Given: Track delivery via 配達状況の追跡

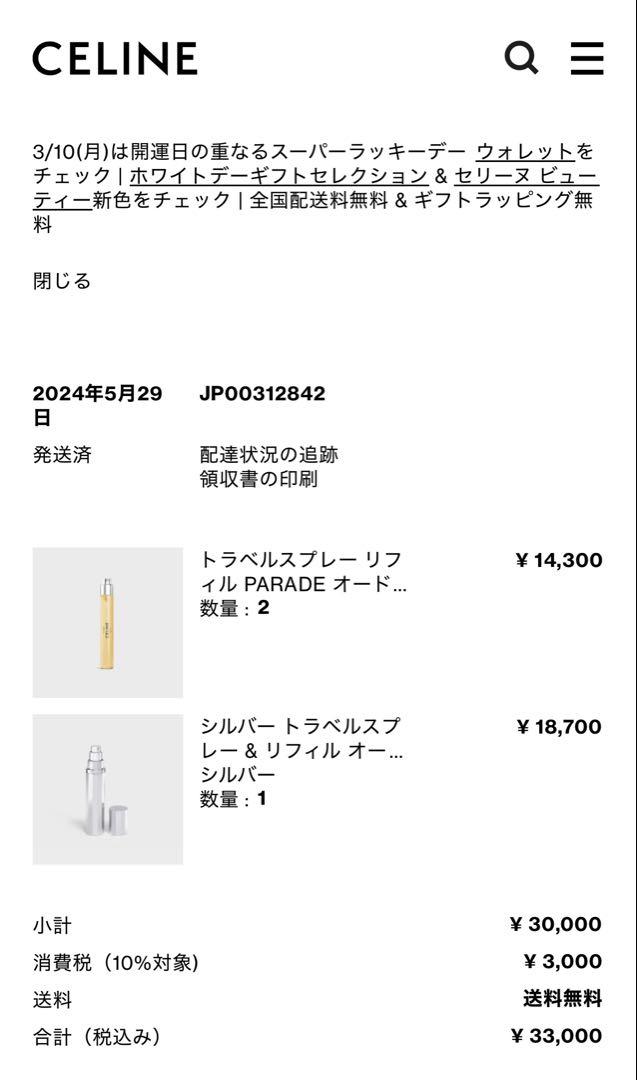Looking at the screenshot, I should (x=269, y=455).
